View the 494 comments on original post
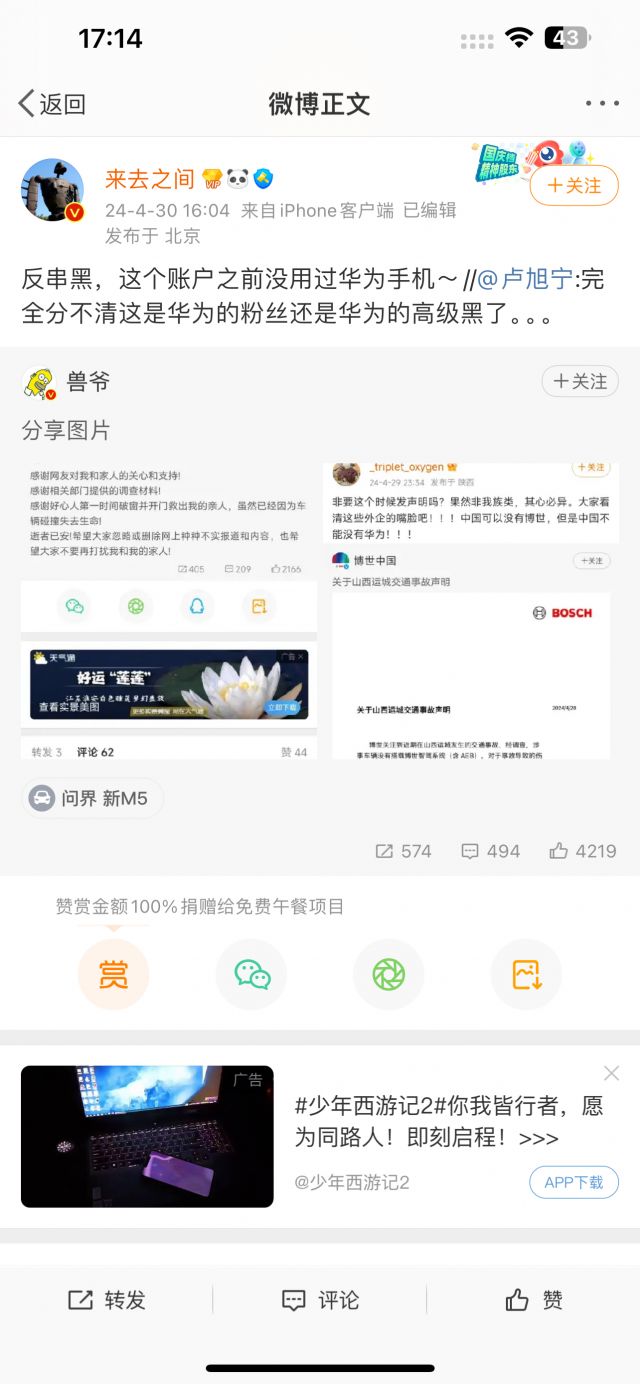Image resolution: width=640 pixels, height=1384 pixels. pyautogui.click(x=490, y=851)
